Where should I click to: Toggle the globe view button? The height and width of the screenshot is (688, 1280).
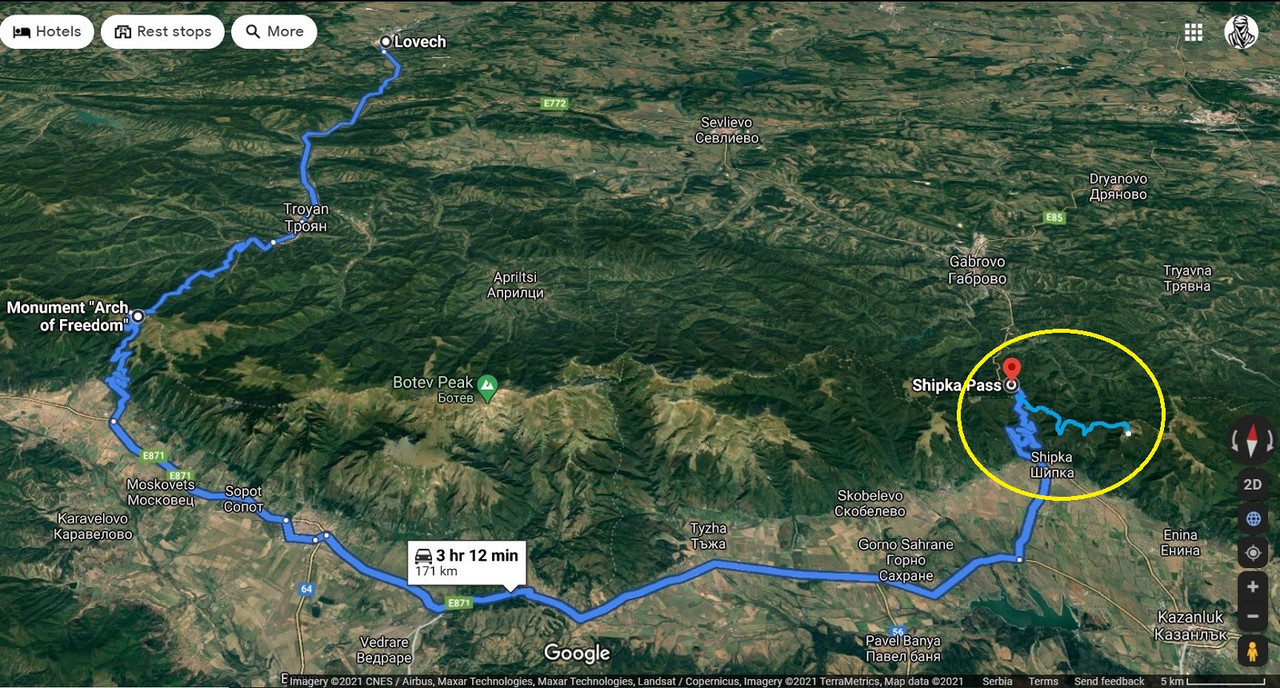(1252, 519)
